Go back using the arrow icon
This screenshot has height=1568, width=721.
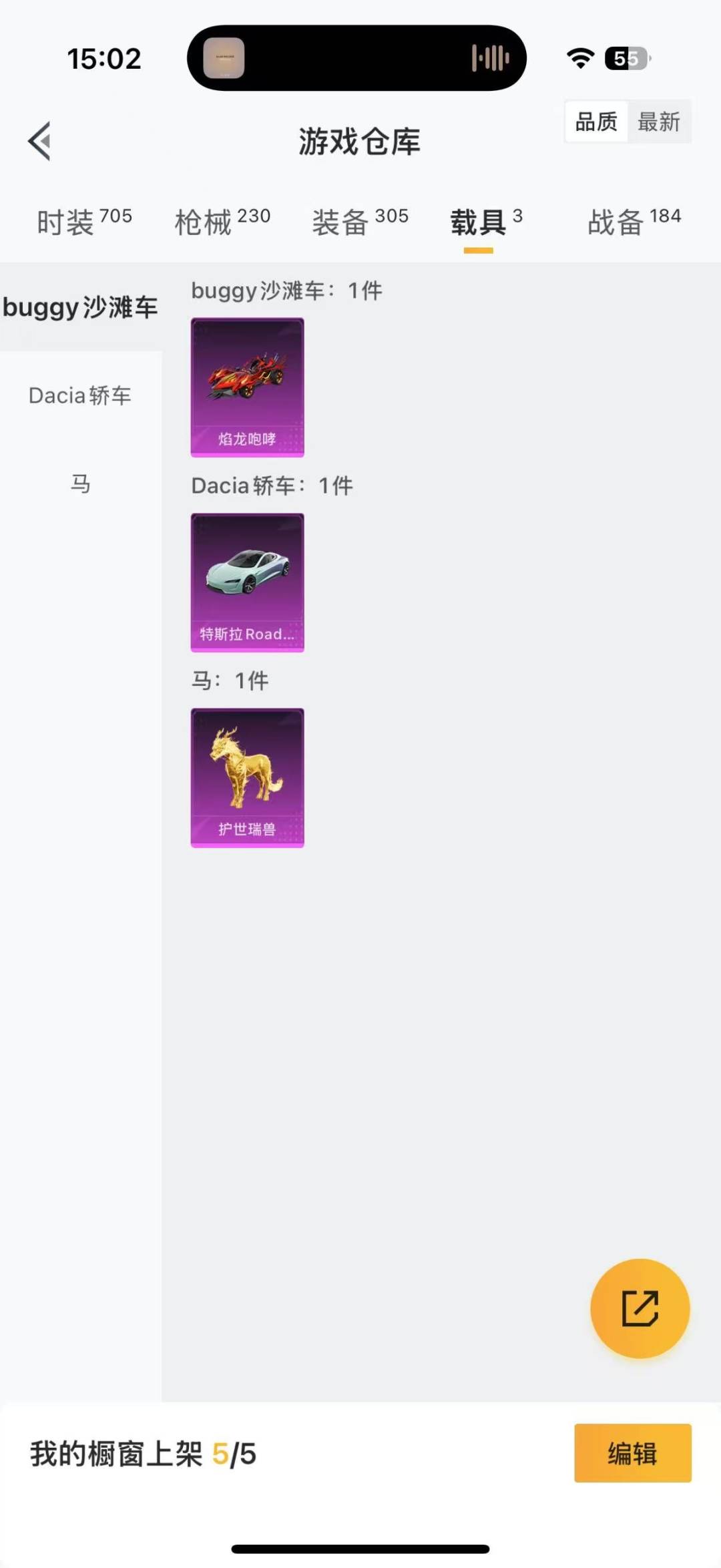[x=39, y=141]
